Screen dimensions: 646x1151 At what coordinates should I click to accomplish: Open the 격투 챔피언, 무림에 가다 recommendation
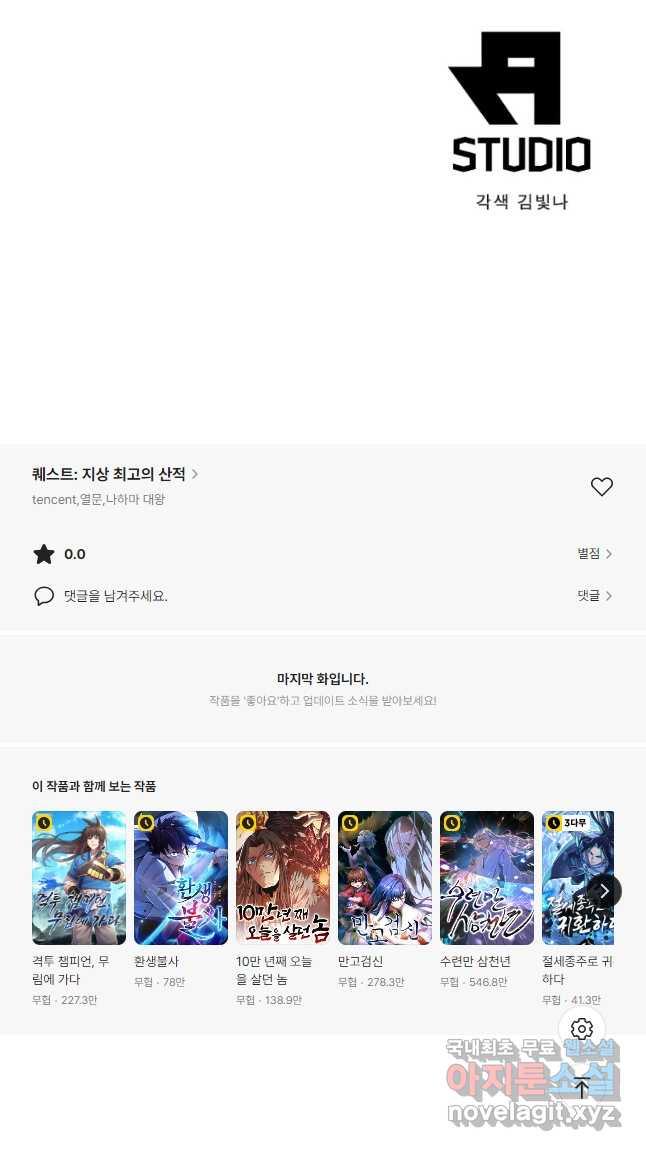[79, 878]
